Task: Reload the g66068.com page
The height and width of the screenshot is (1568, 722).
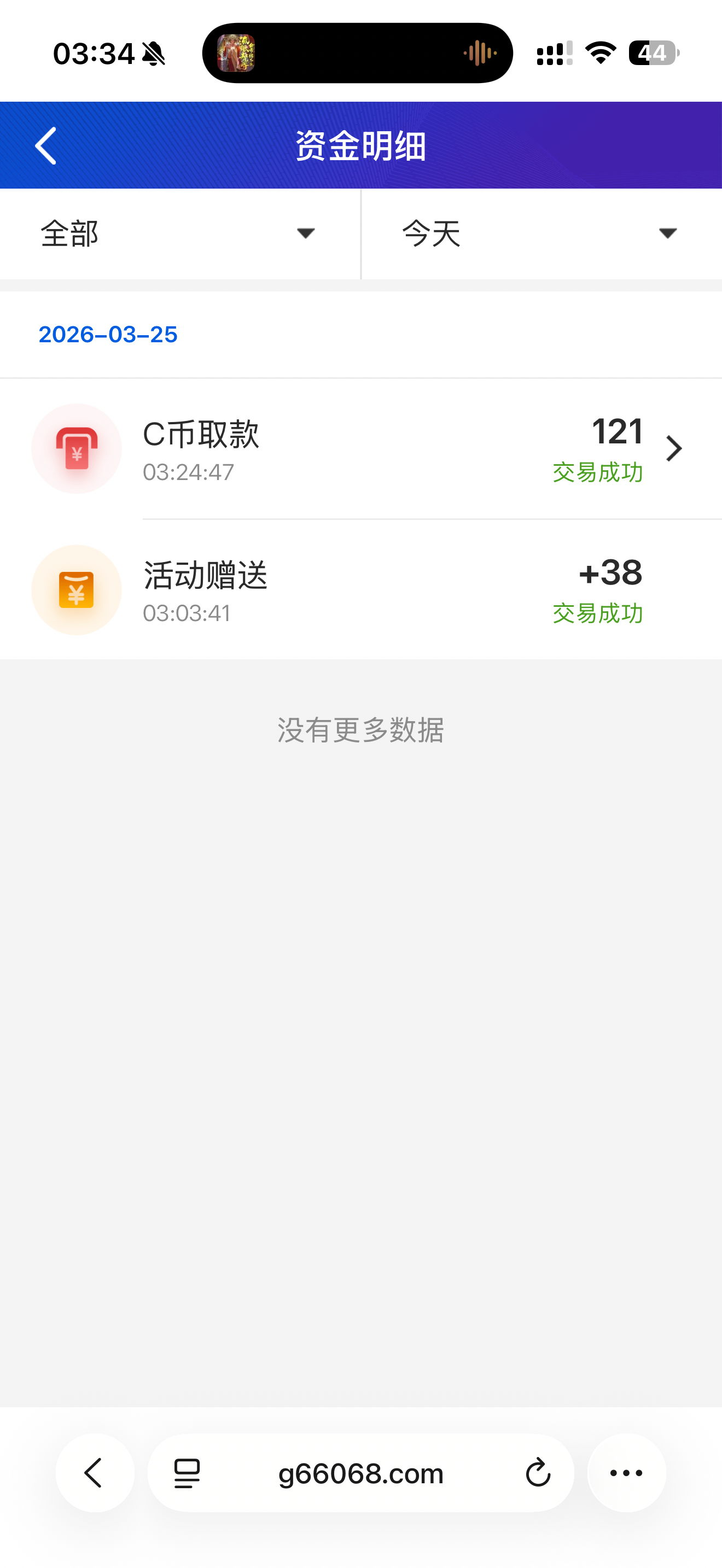Action: pos(538,1473)
